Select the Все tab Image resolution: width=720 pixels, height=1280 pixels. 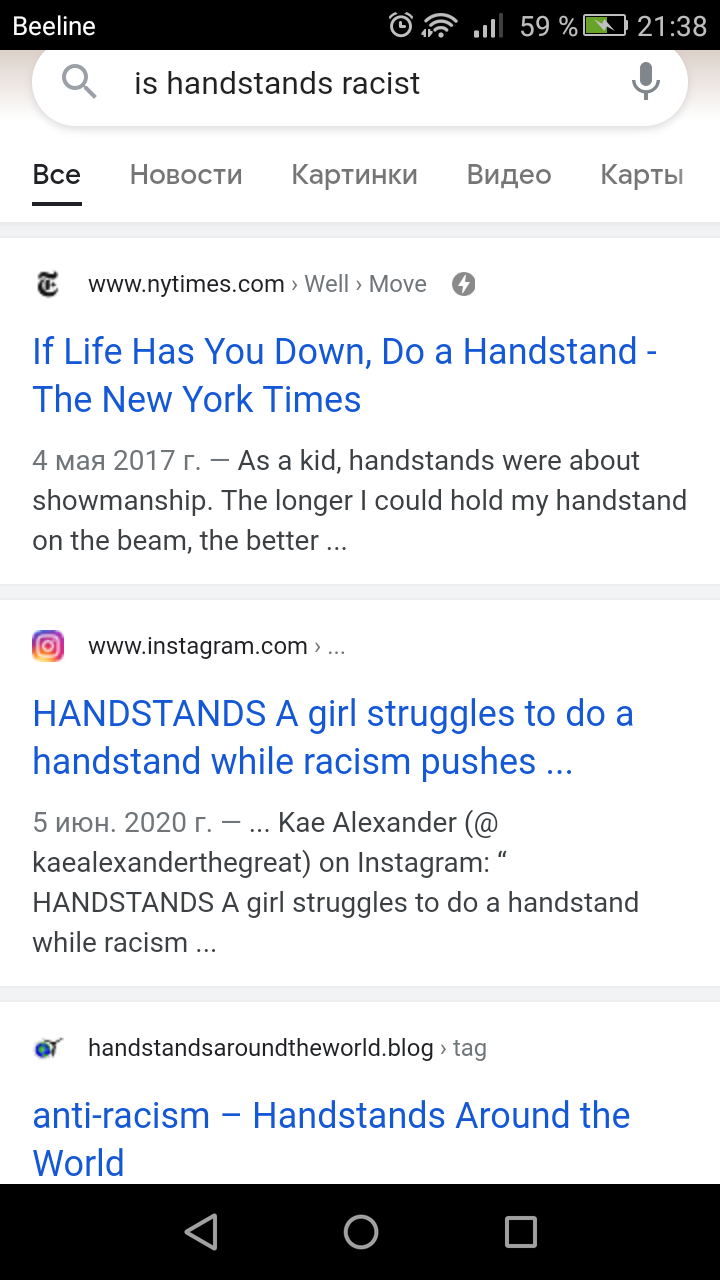[56, 175]
